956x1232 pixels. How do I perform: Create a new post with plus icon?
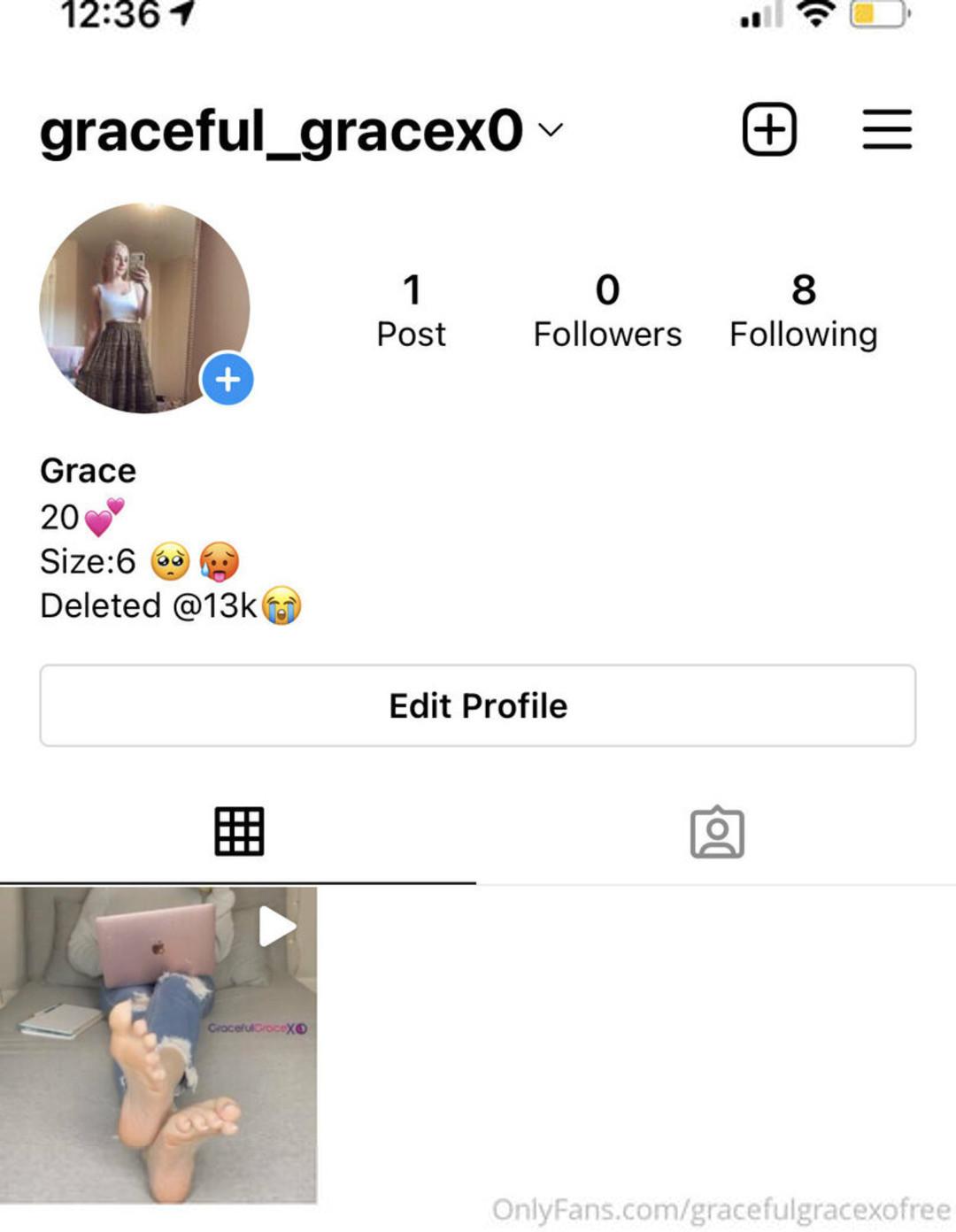tap(768, 130)
